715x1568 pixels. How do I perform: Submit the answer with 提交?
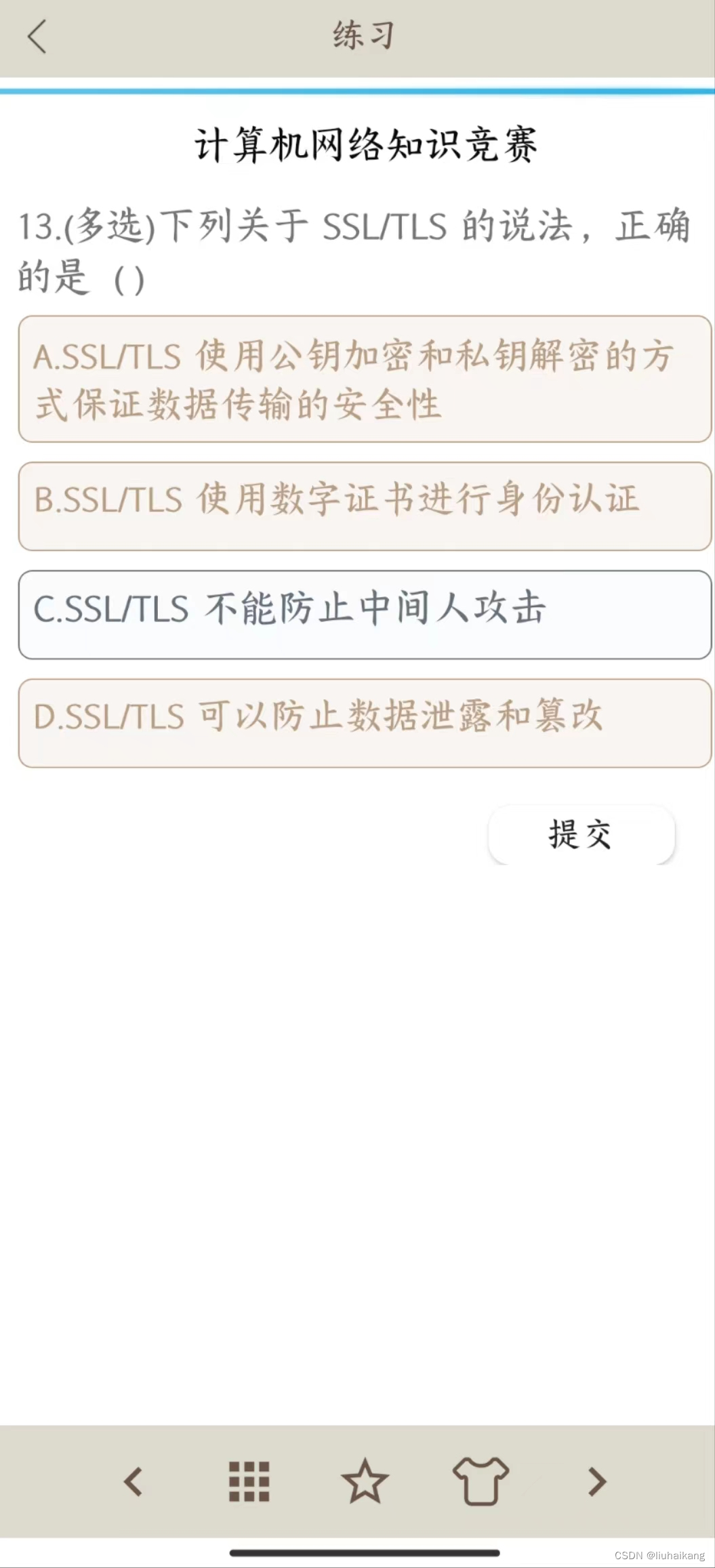tap(581, 834)
